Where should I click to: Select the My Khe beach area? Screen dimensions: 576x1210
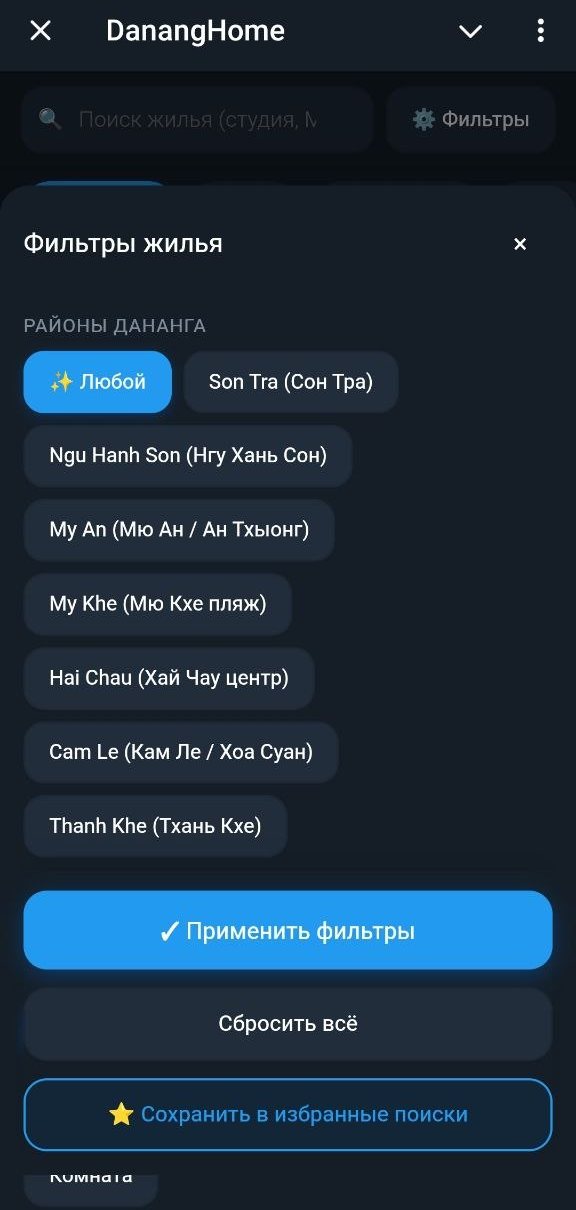(x=158, y=604)
